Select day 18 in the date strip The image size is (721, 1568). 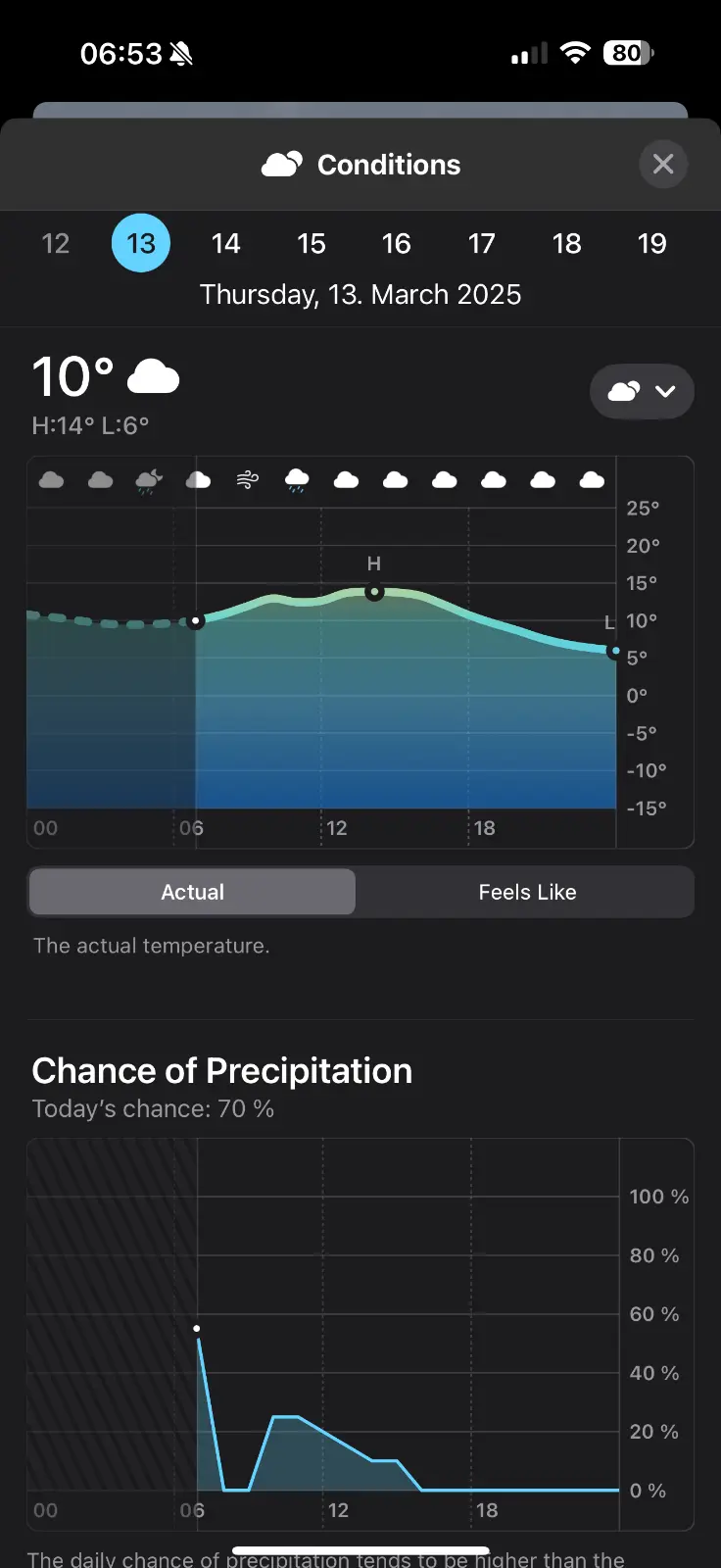pos(567,243)
